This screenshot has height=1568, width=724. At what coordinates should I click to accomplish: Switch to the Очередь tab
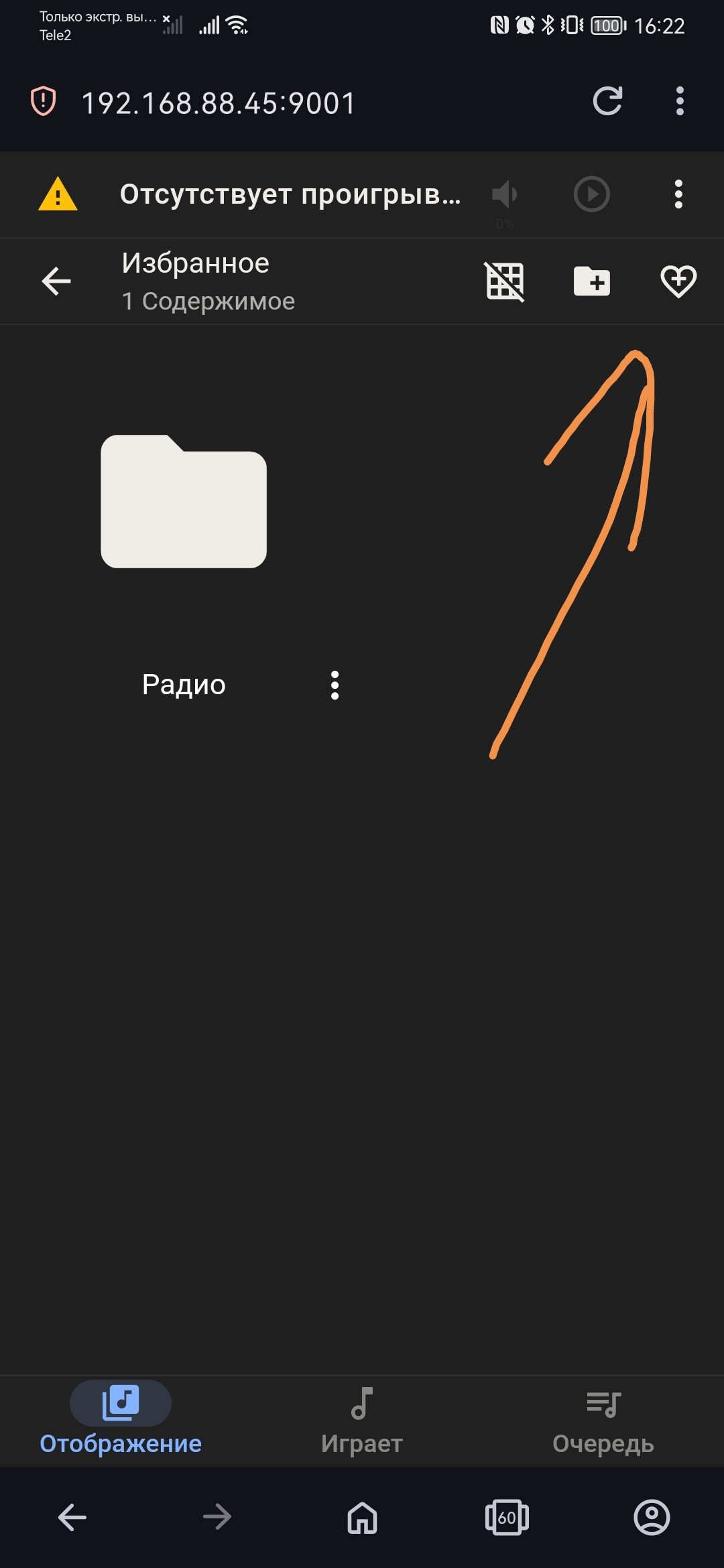click(x=603, y=1421)
